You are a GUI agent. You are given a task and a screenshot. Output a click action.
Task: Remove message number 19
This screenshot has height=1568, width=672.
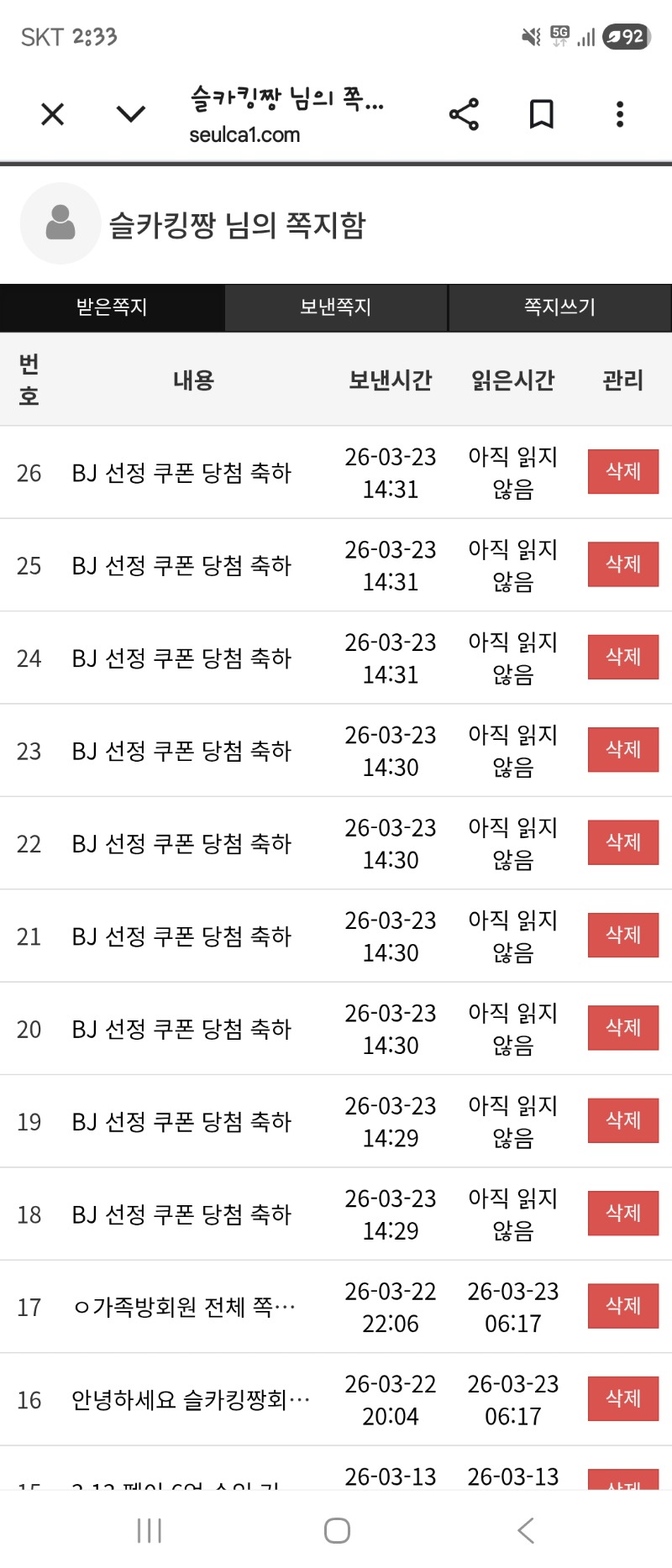tap(622, 1120)
